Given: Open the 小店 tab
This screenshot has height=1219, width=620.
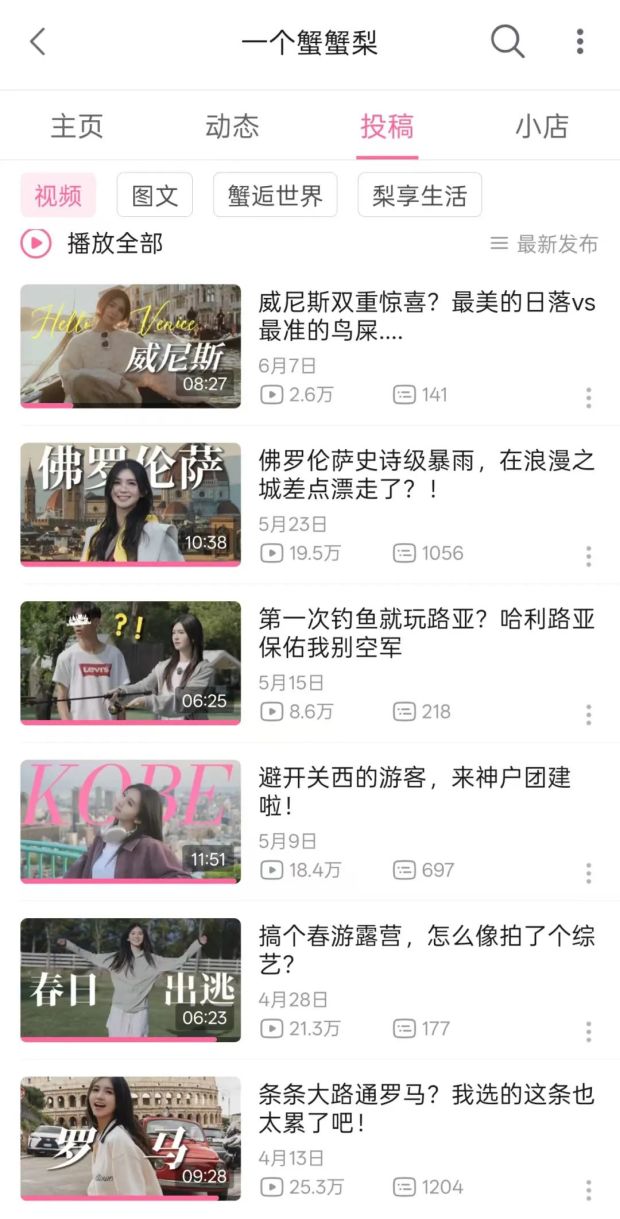Looking at the screenshot, I should tap(542, 126).
